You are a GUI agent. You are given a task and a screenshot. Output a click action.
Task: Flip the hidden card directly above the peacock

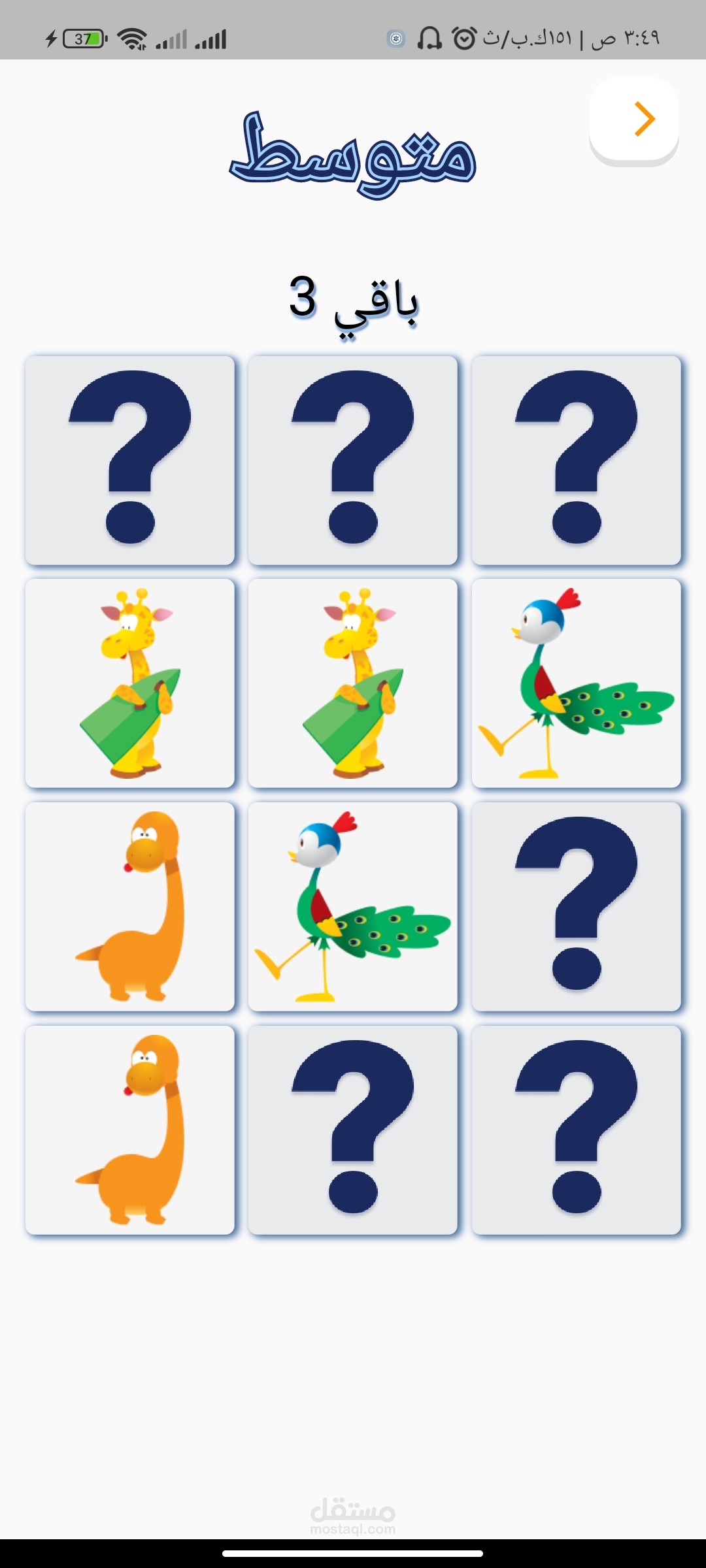[576, 460]
